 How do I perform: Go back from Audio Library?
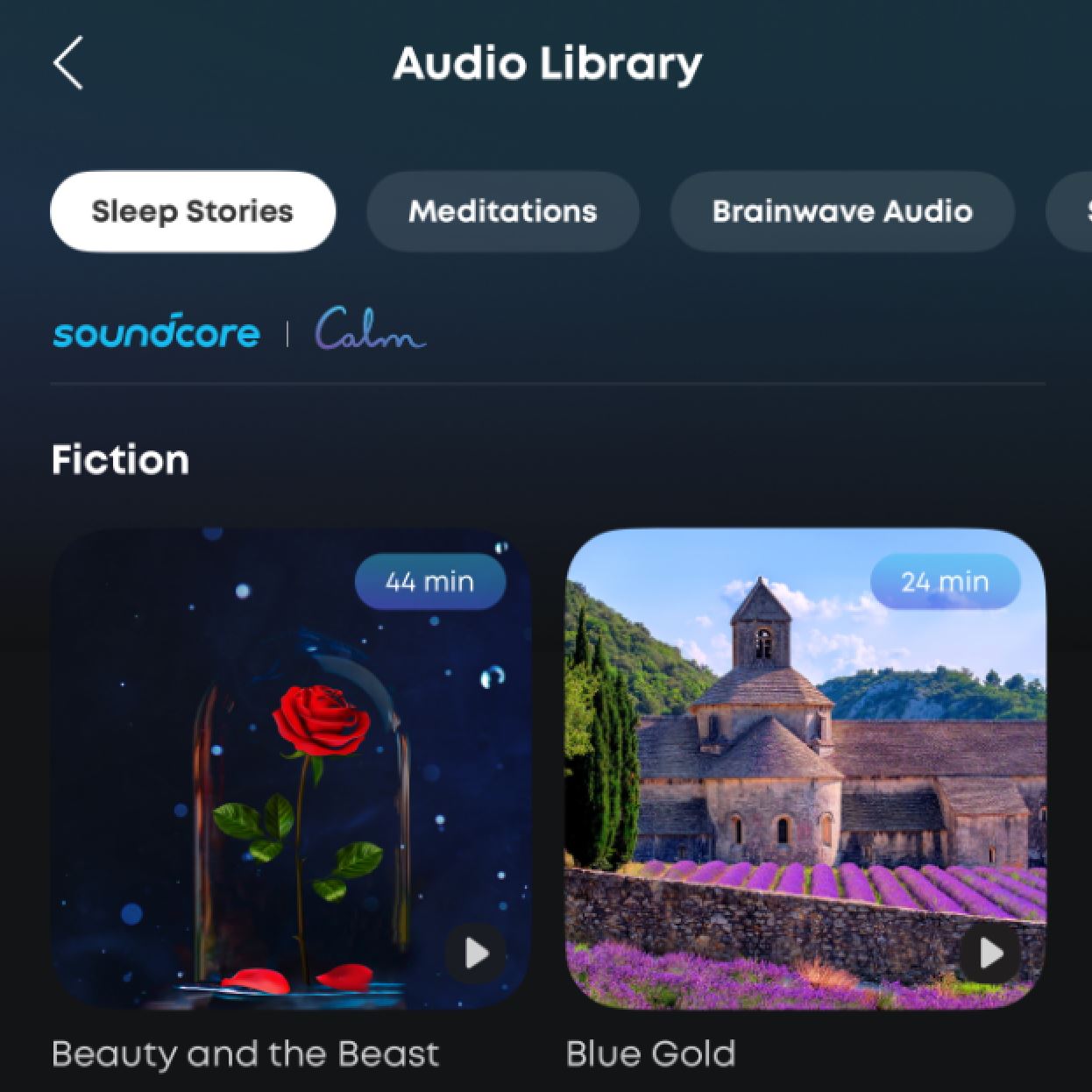pyautogui.click(x=68, y=63)
